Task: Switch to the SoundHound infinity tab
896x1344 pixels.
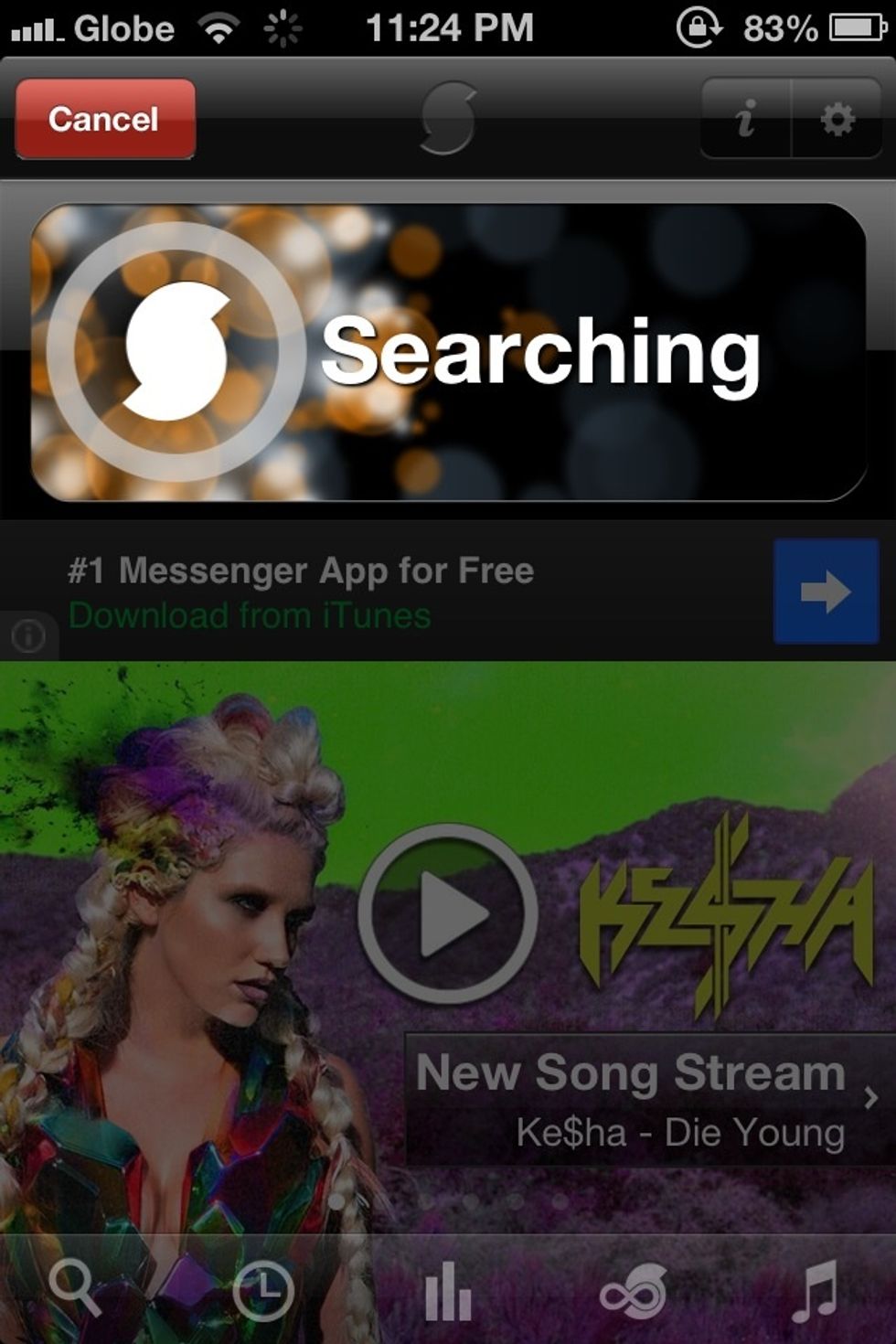Action: pyautogui.click(x=633, y=1291)
